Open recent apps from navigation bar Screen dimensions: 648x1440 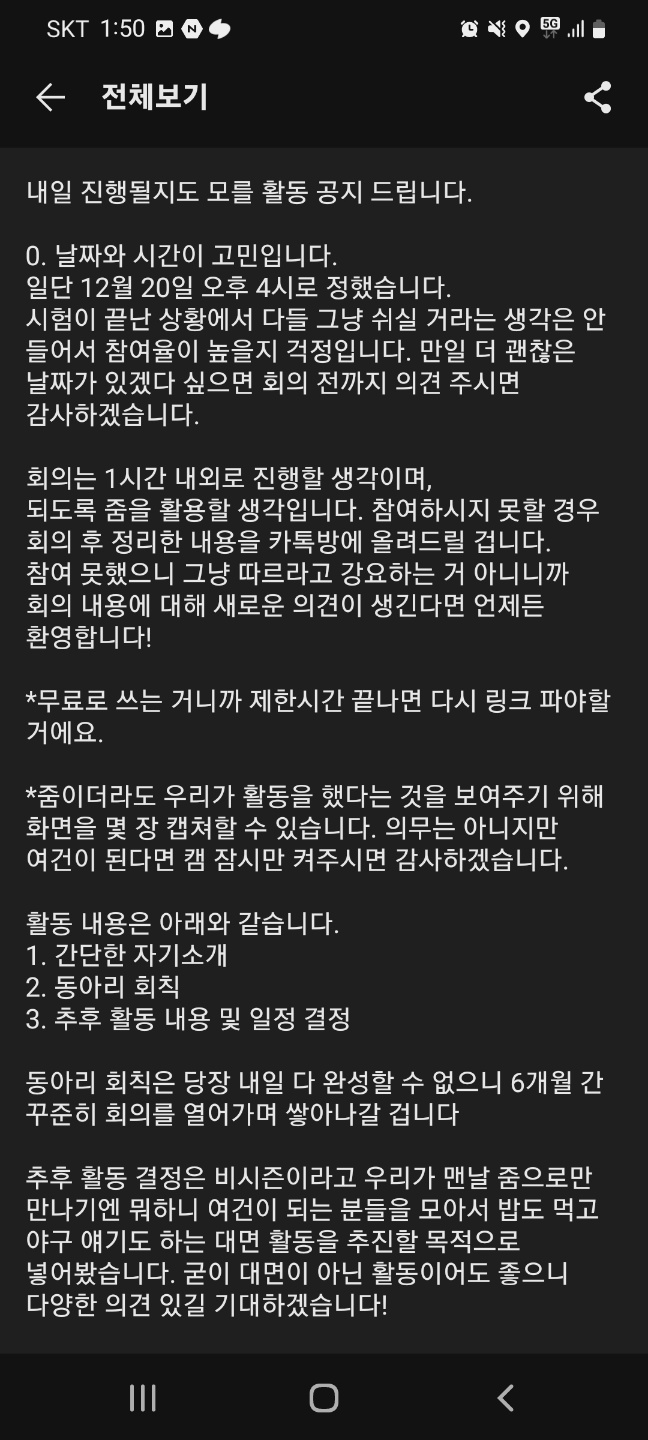click(143, 1397)
